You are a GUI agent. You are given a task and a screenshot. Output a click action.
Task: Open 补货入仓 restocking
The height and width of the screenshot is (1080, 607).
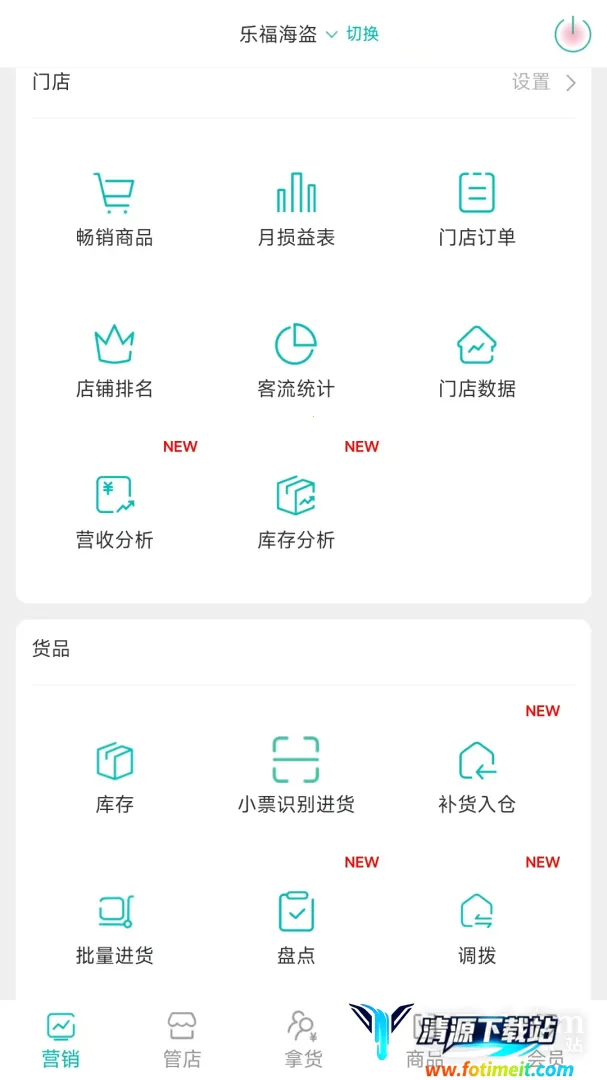pyautogui.click(x=477, y=777)
